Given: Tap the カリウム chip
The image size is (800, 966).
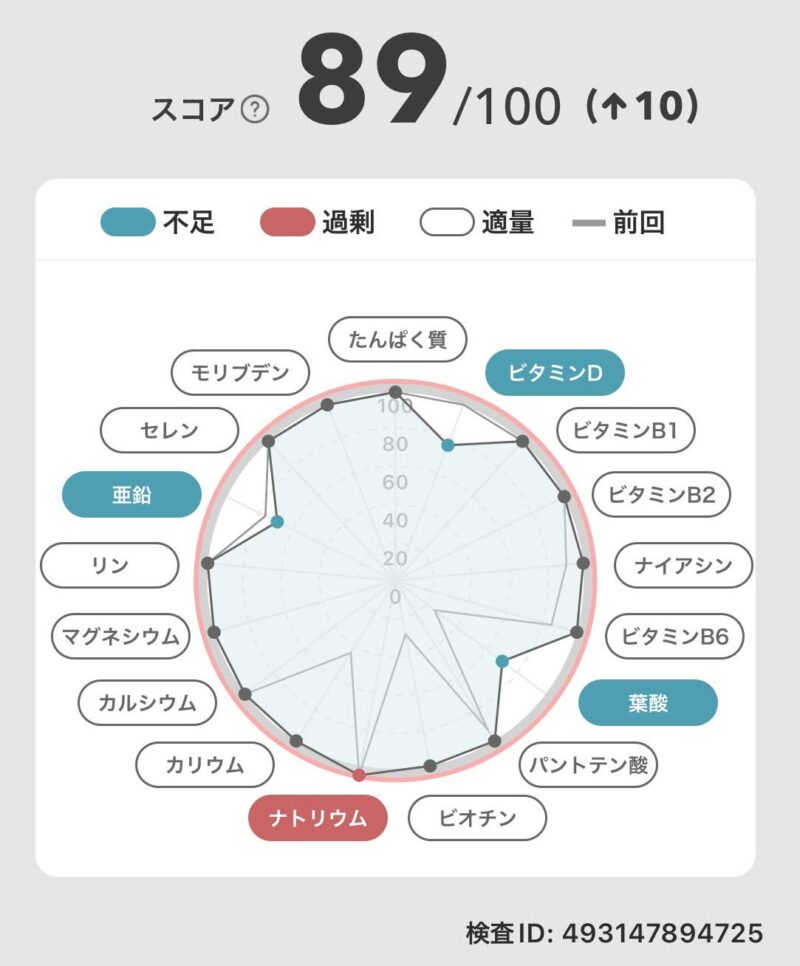Looking at the screenshot, I should click(x=205, y=766).
